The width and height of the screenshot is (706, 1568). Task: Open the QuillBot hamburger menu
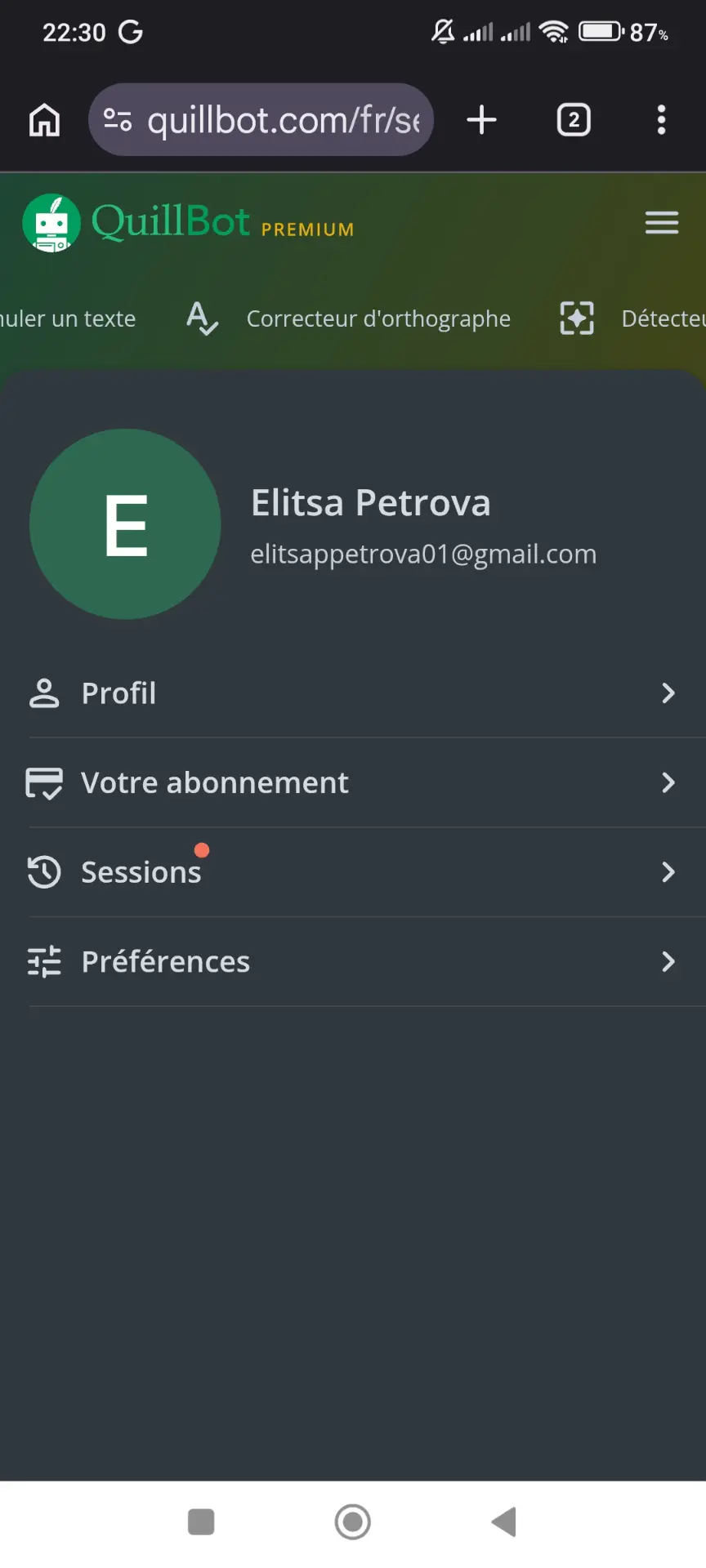[x=661, y=222]
